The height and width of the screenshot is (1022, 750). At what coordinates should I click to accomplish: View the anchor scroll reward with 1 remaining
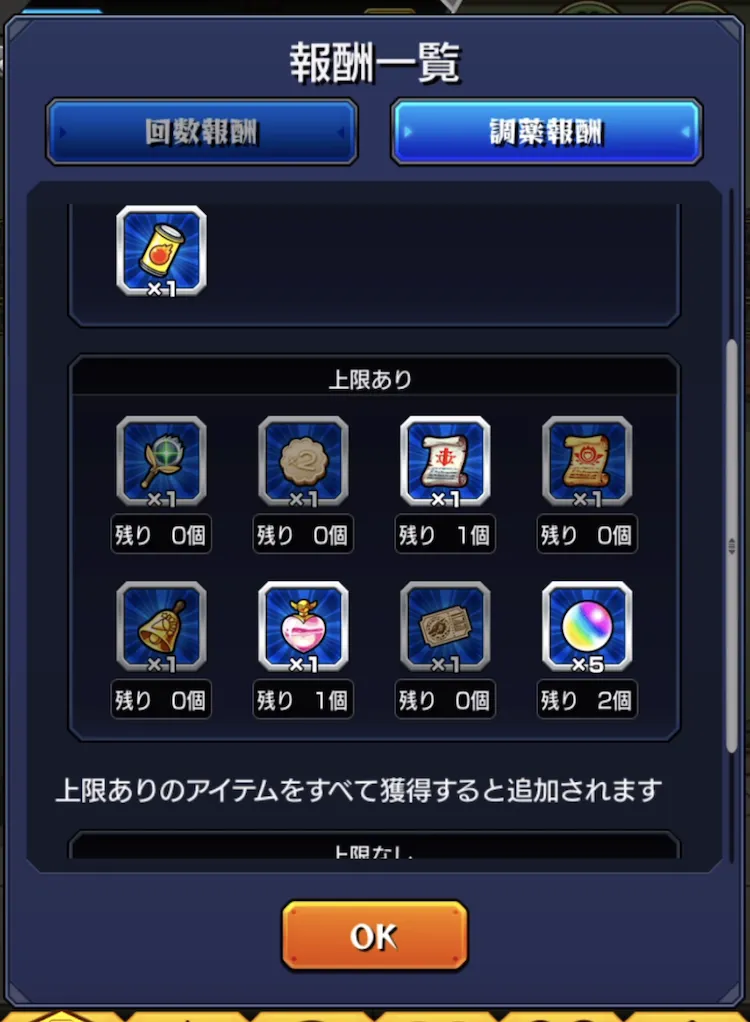click(445, 461)
